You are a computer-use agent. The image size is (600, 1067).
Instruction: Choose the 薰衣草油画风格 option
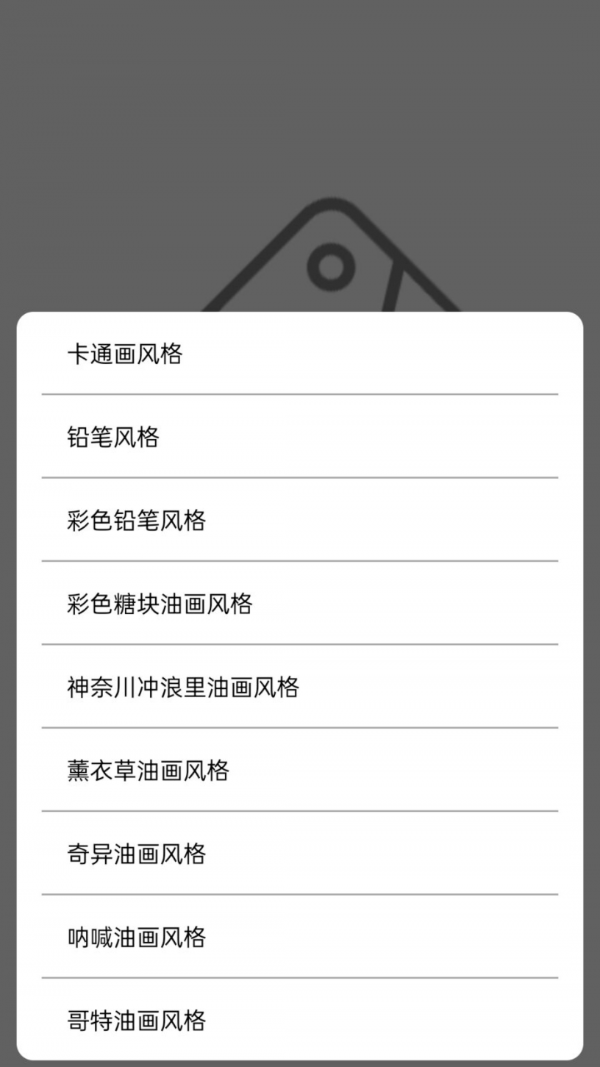pos(148,770)
